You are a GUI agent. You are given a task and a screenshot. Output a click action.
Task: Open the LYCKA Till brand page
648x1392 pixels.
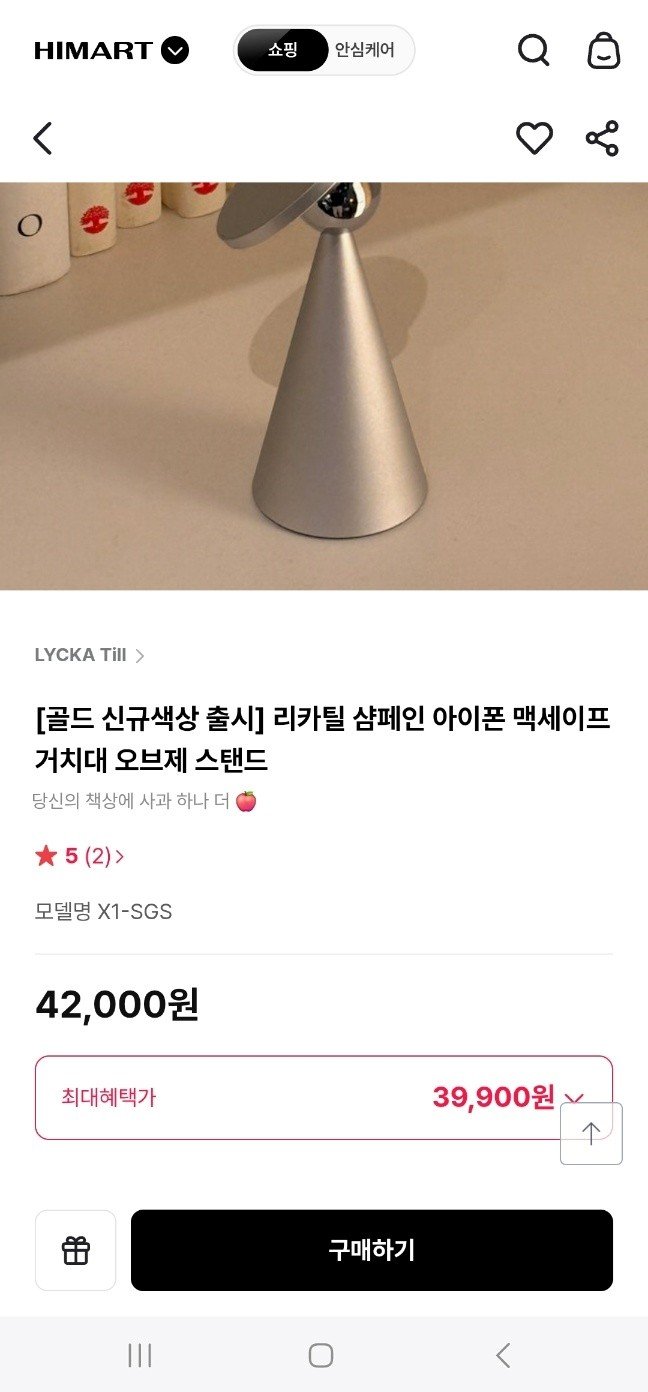(90, 656)
